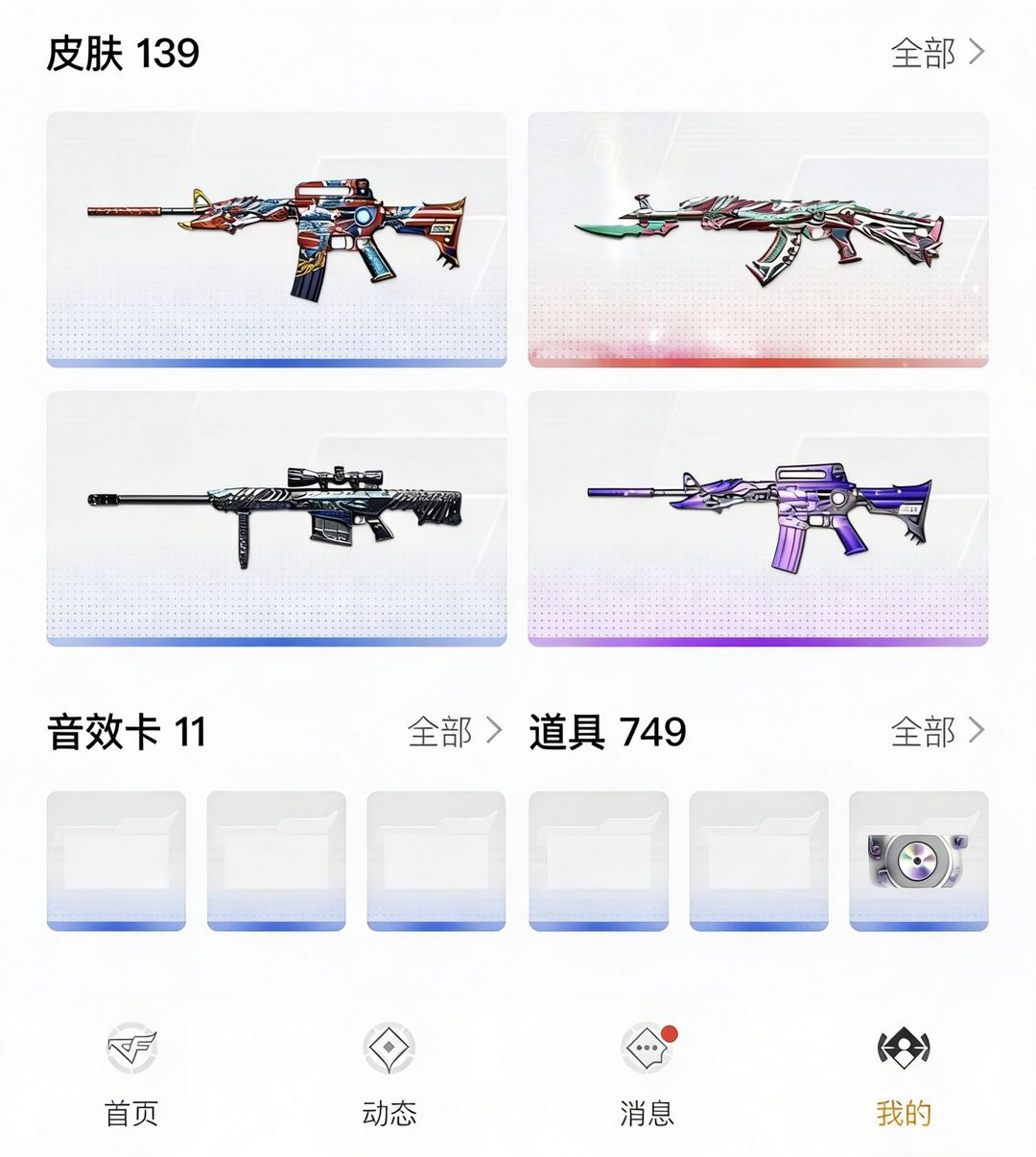This screenshot has height=1157, width=1036.
Task: View all 音效卡 sound cards
Action: tap(454, 732)
